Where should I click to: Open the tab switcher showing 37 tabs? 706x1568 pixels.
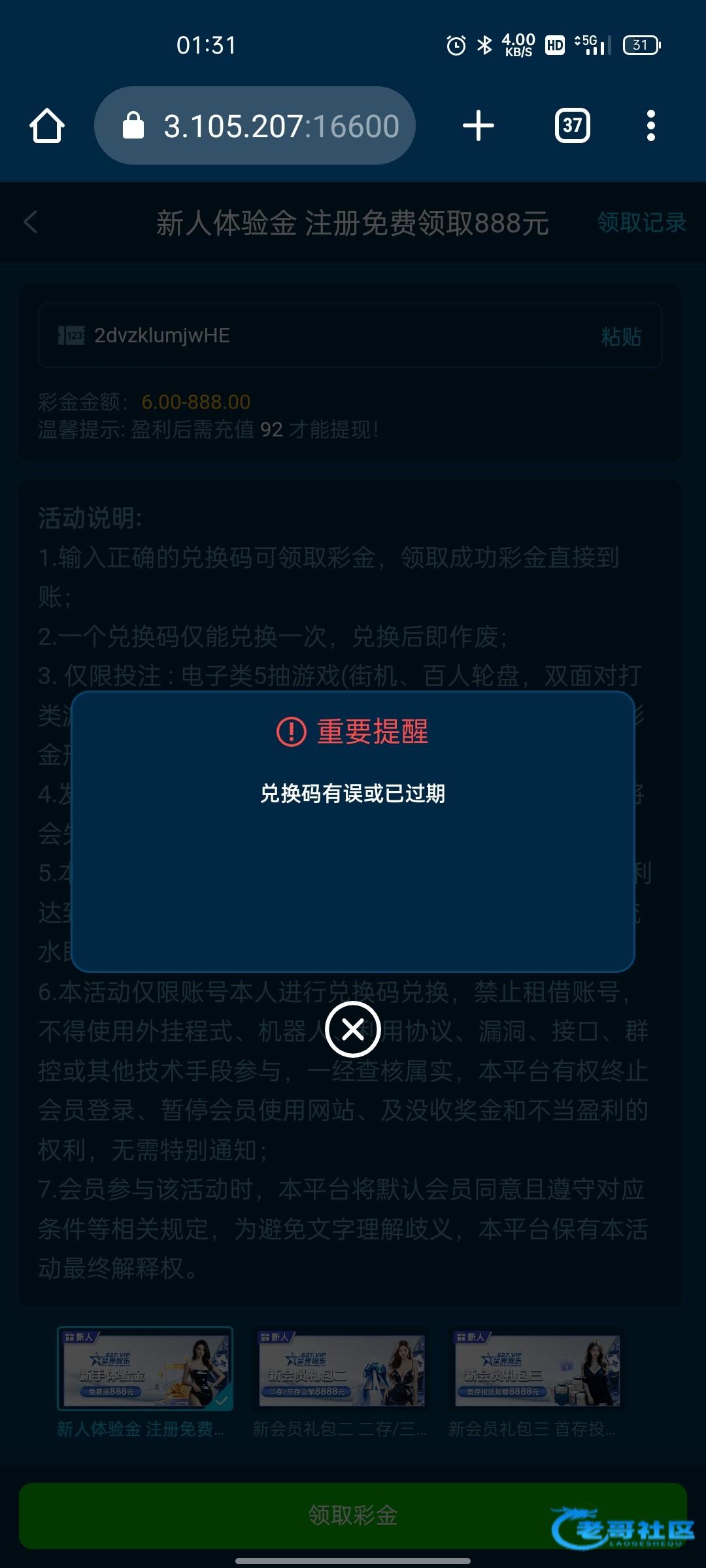coord(572,125)
